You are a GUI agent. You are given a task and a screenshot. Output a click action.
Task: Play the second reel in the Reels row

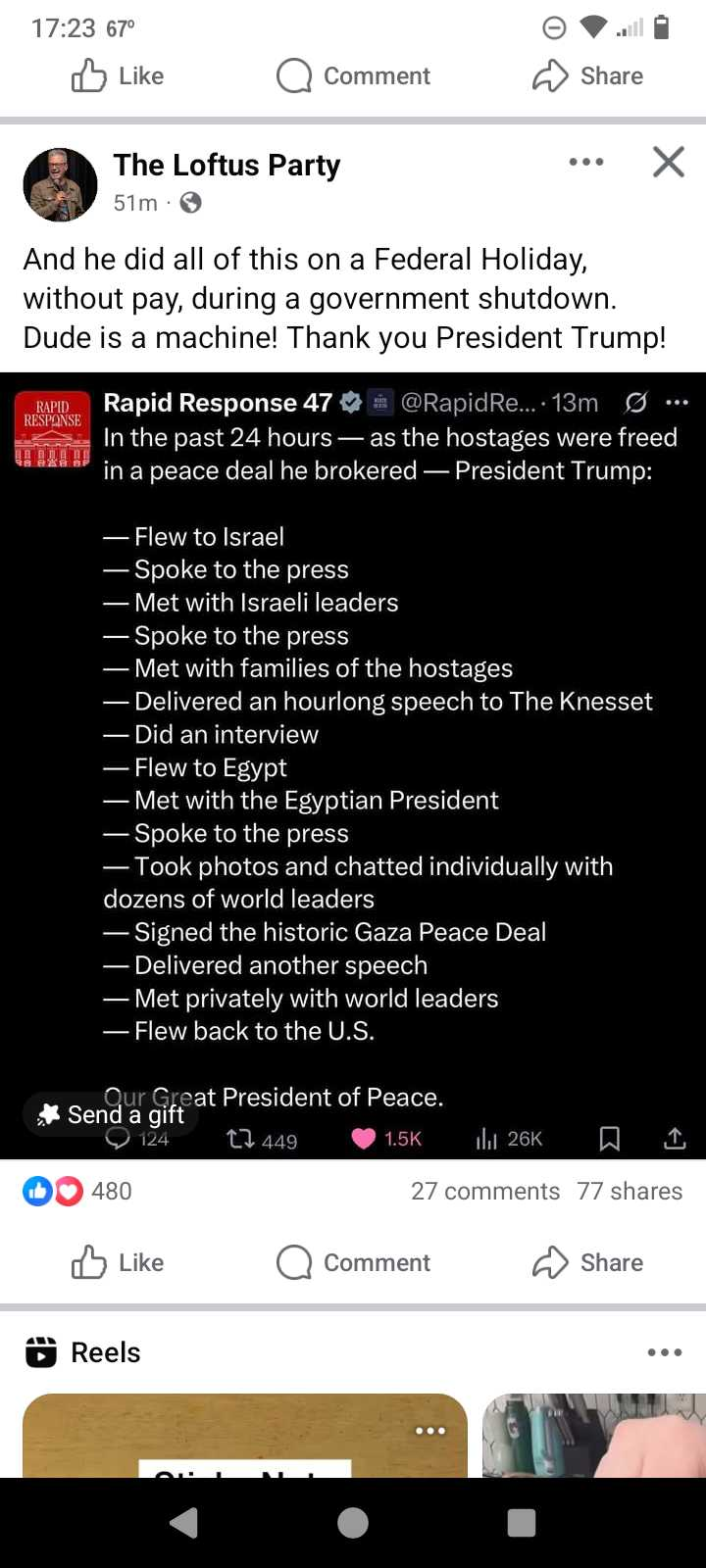click(593, 1436)
